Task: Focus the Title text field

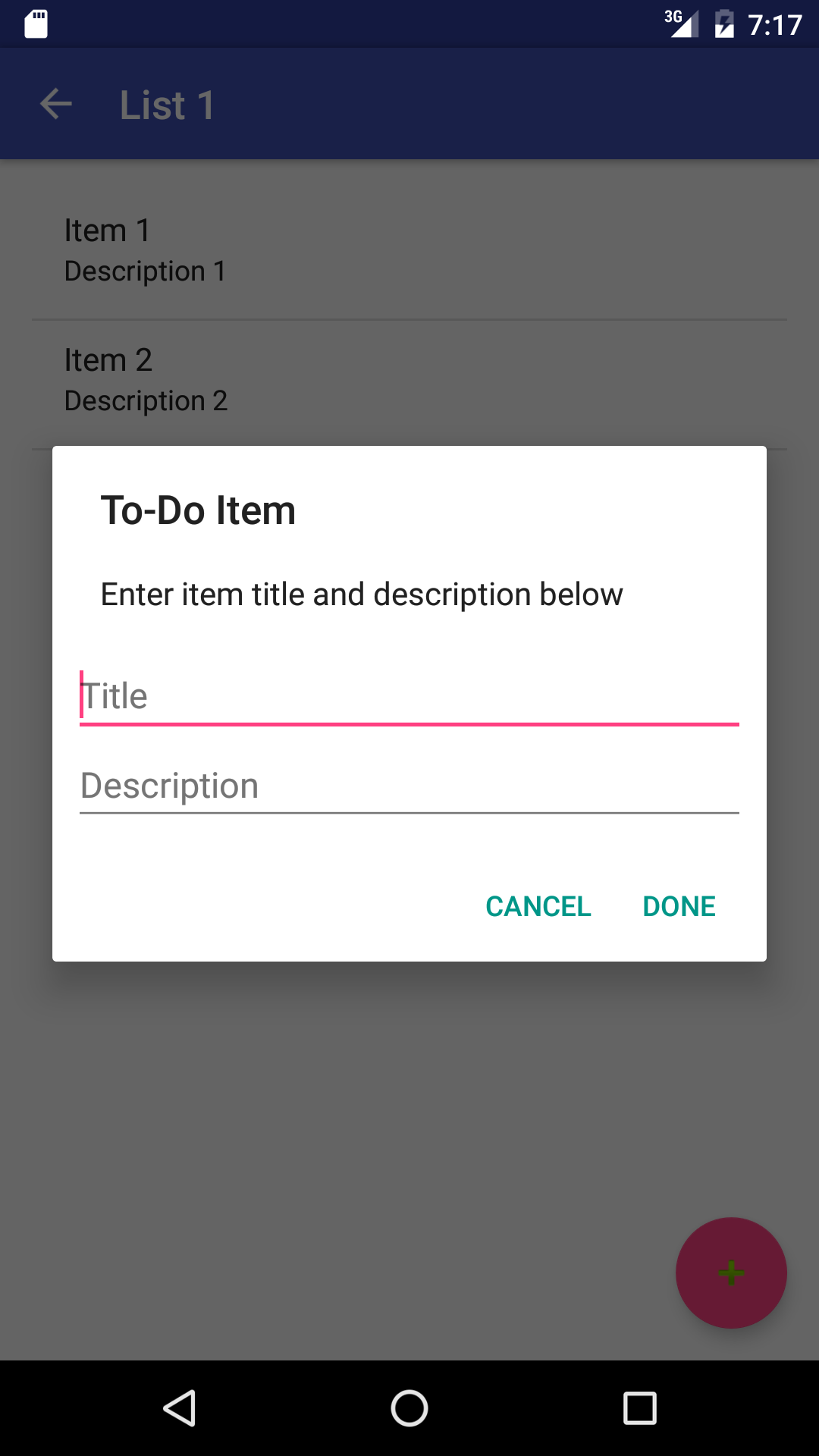Action: (409, 696)
